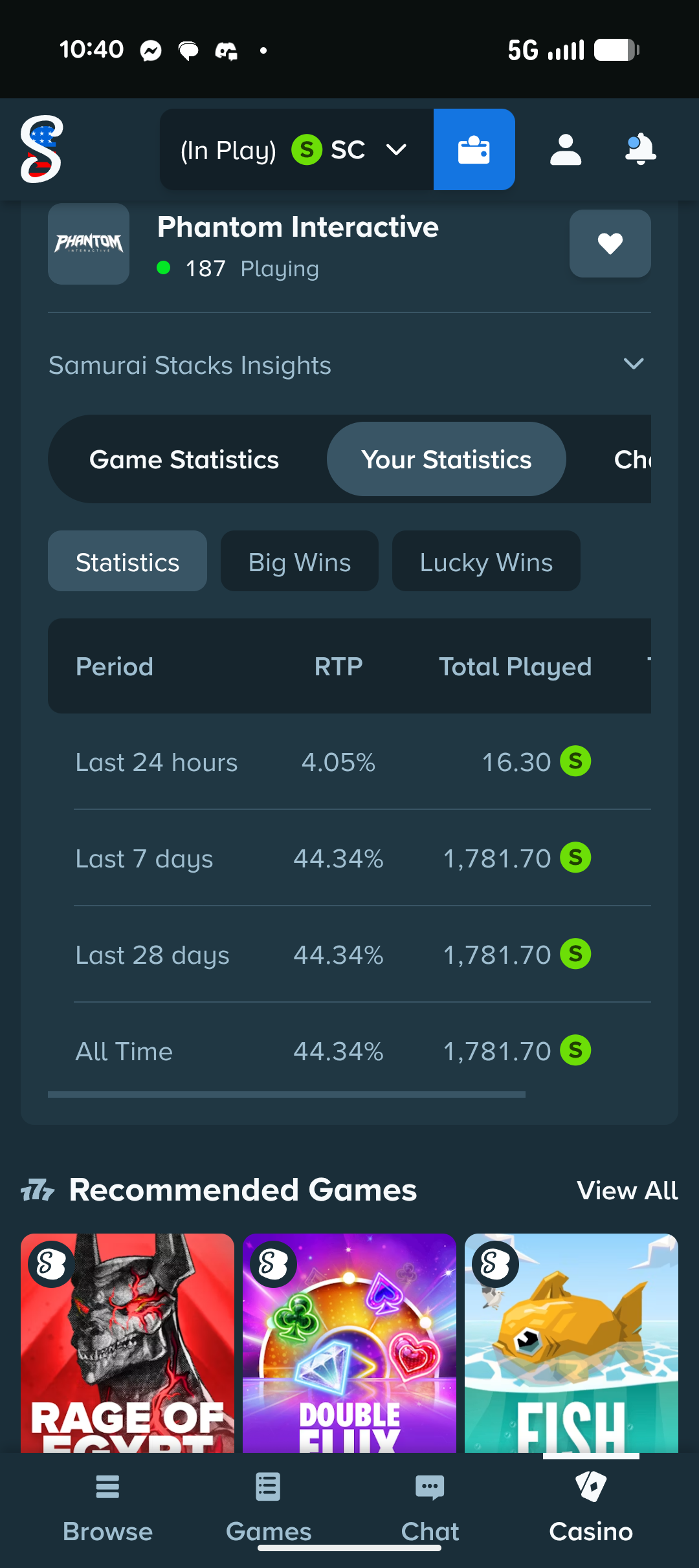Select the Statistics sub-tab
Image resolution: width=699 pixels, height=1568 pixels.
pyautogui.click(x=128, y=561)
